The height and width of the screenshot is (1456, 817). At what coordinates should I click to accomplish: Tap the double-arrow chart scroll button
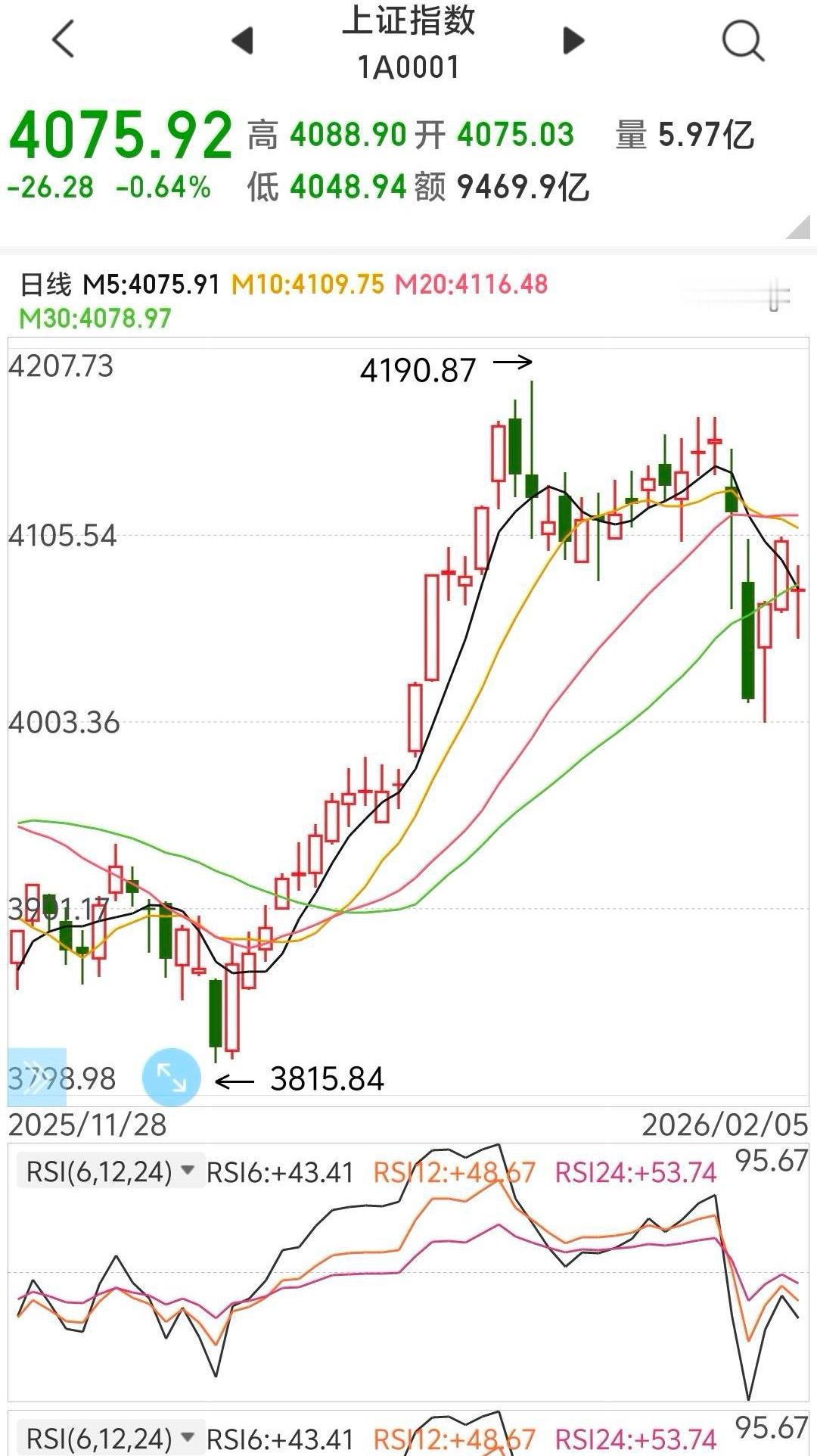click(37, 1077)
